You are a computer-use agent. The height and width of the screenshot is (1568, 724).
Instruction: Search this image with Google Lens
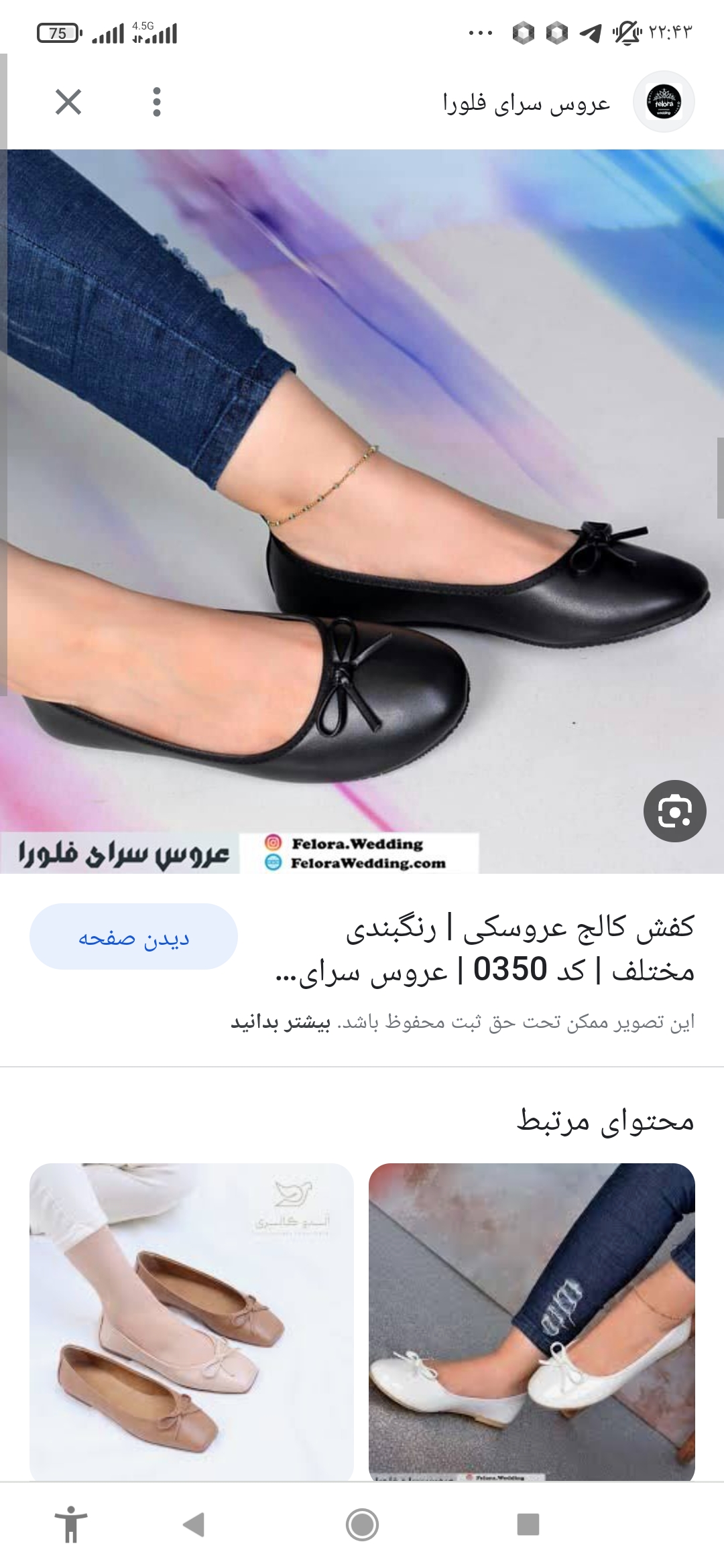coord(674,811)
